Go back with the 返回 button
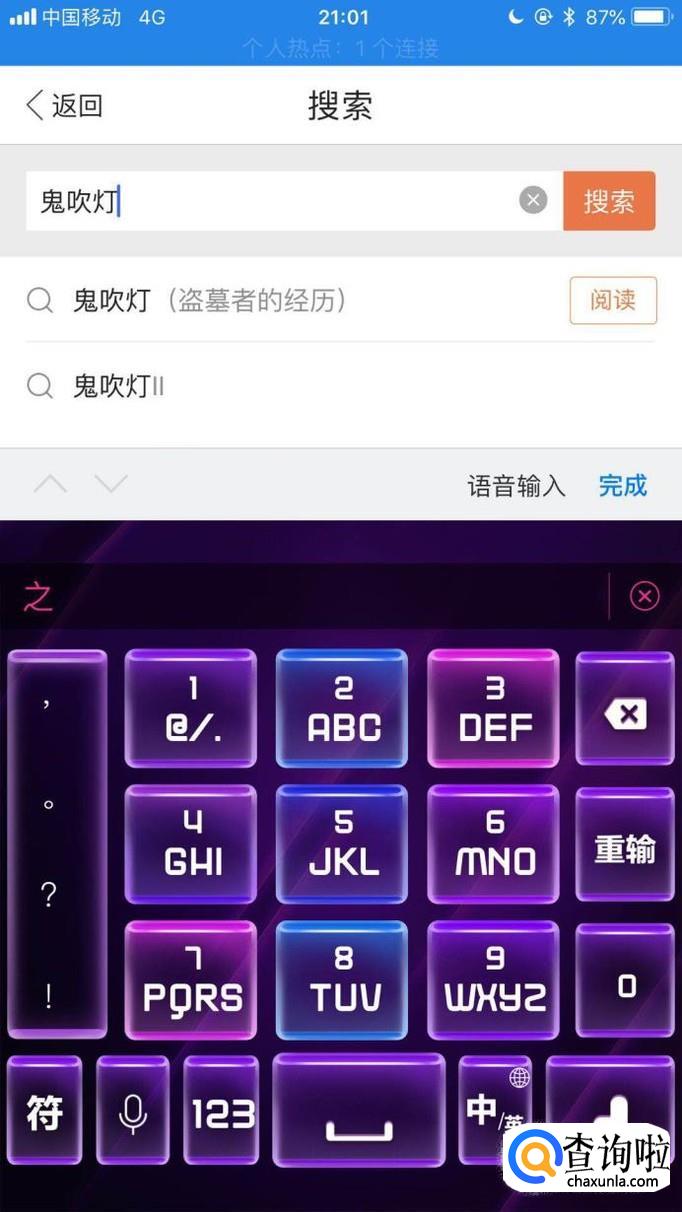The height and width of the screenshot is (1212, 682). tap(64, 105)
